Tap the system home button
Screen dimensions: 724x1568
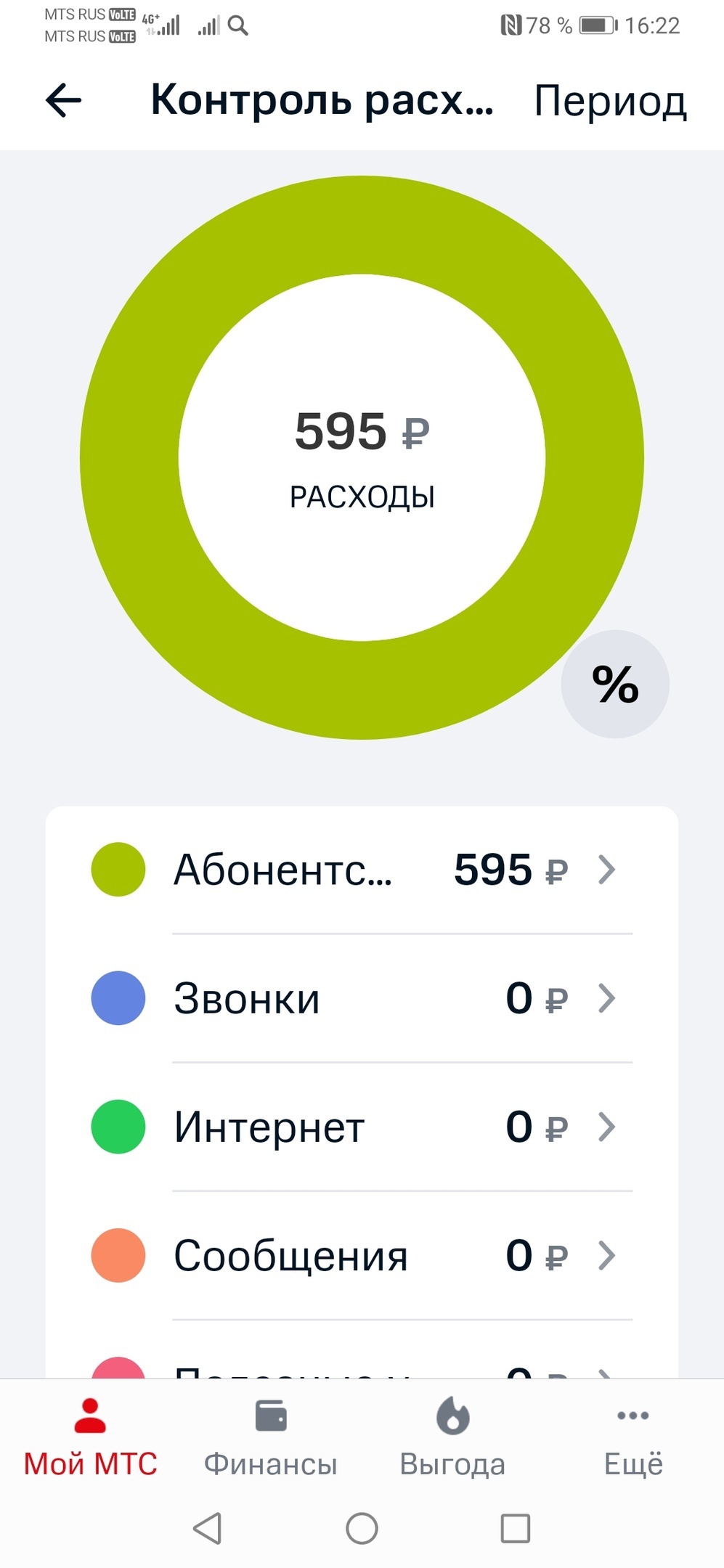[x=362, y=1528]
